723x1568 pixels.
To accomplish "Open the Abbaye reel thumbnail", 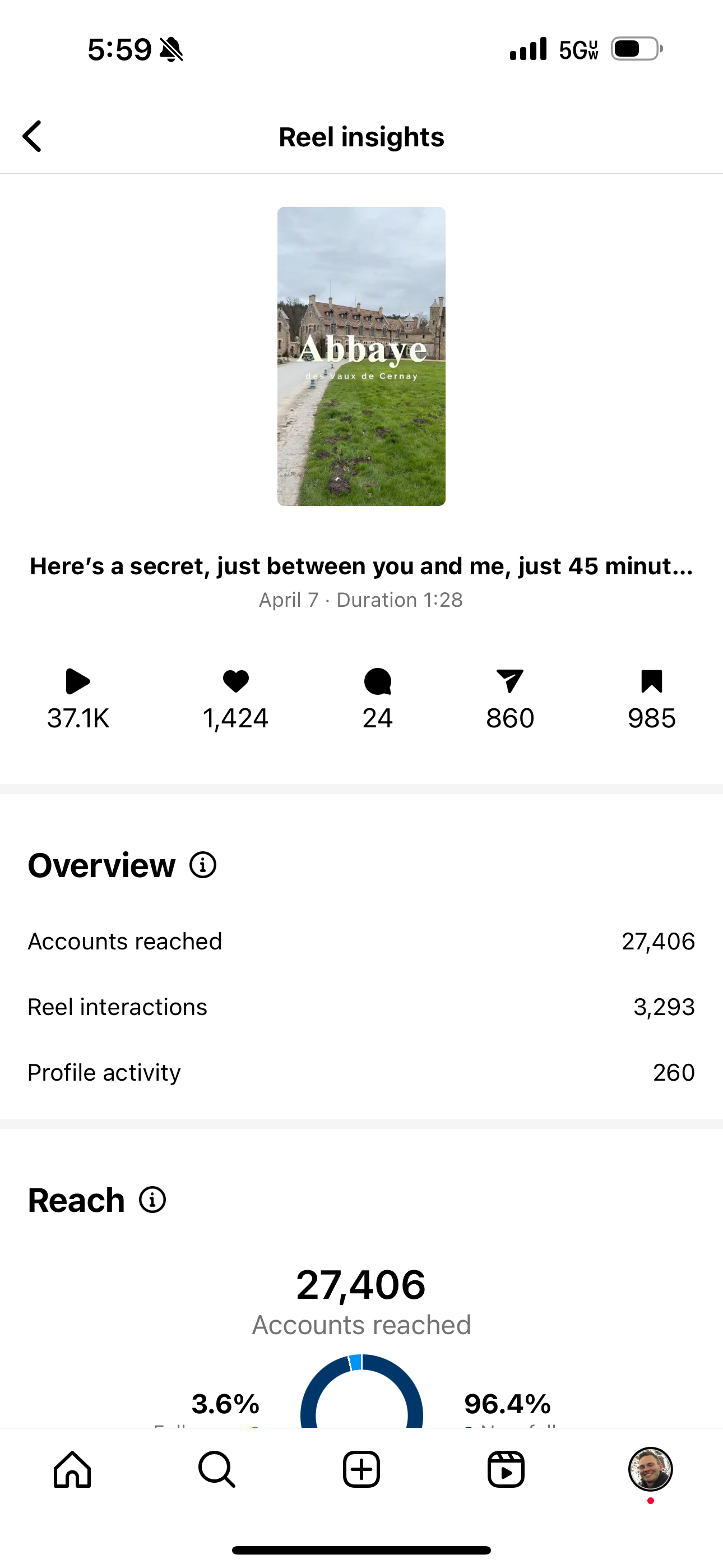I will click(x=361, y=356).
